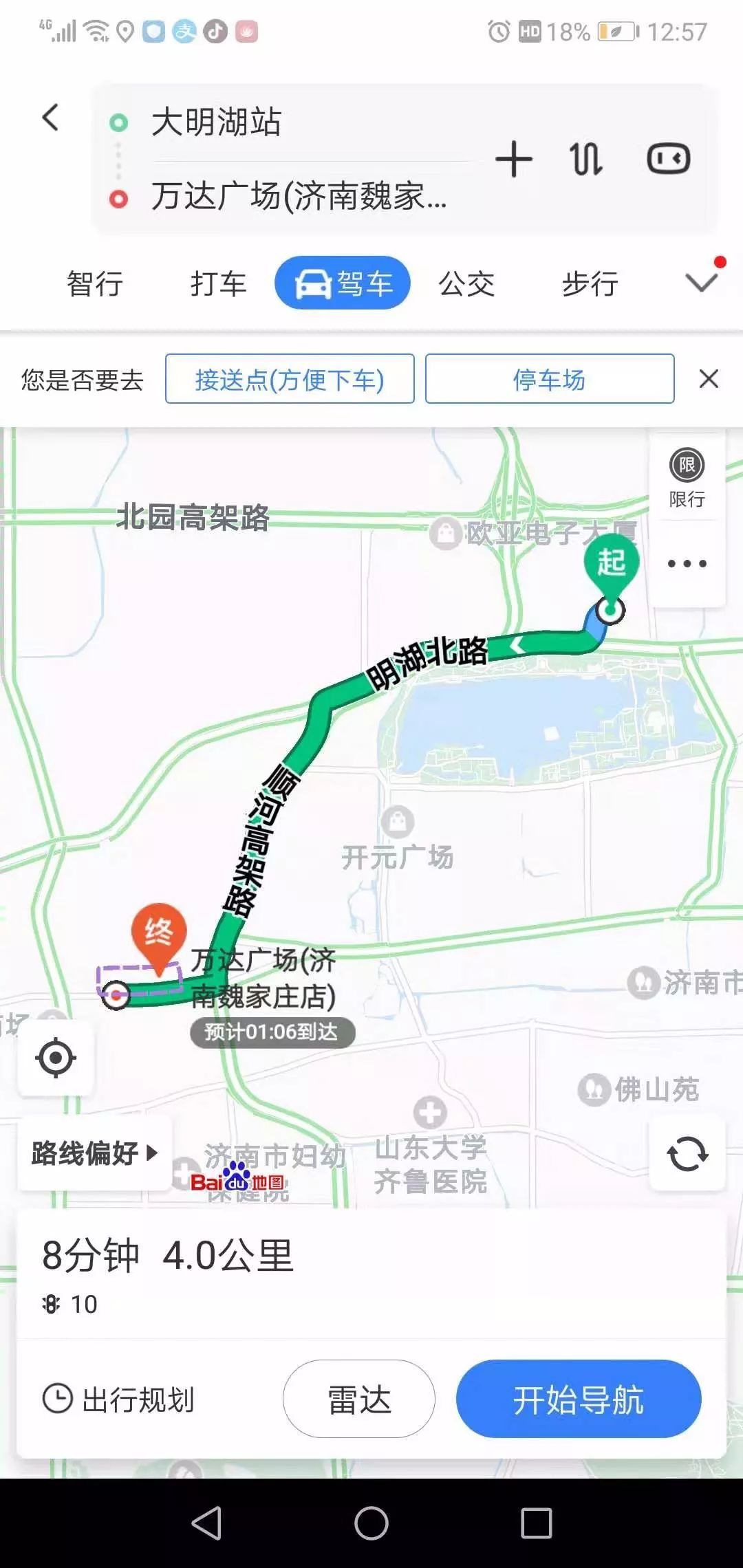Open 雷达 radar mode
Image resolution: width=743 pixels, height=1568 pixels.
(x=359, y=1399)
